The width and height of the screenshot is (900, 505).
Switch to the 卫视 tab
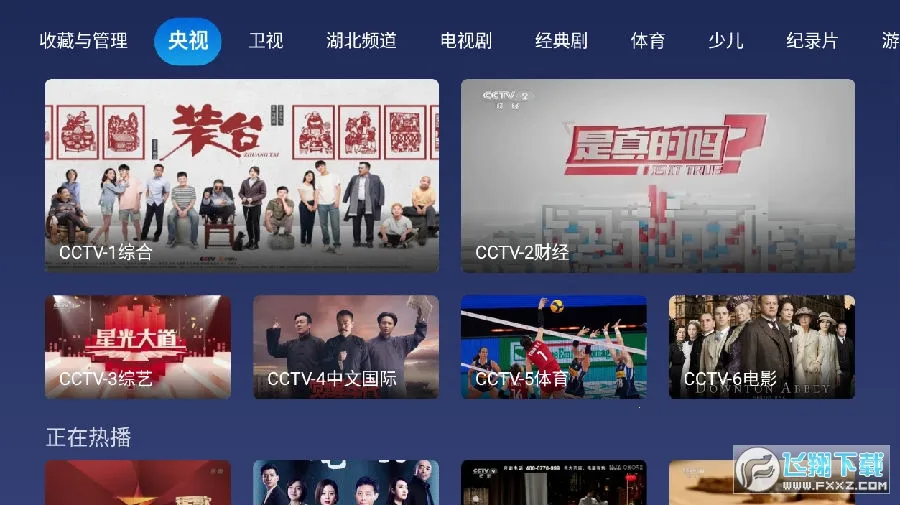pos(266,41)
